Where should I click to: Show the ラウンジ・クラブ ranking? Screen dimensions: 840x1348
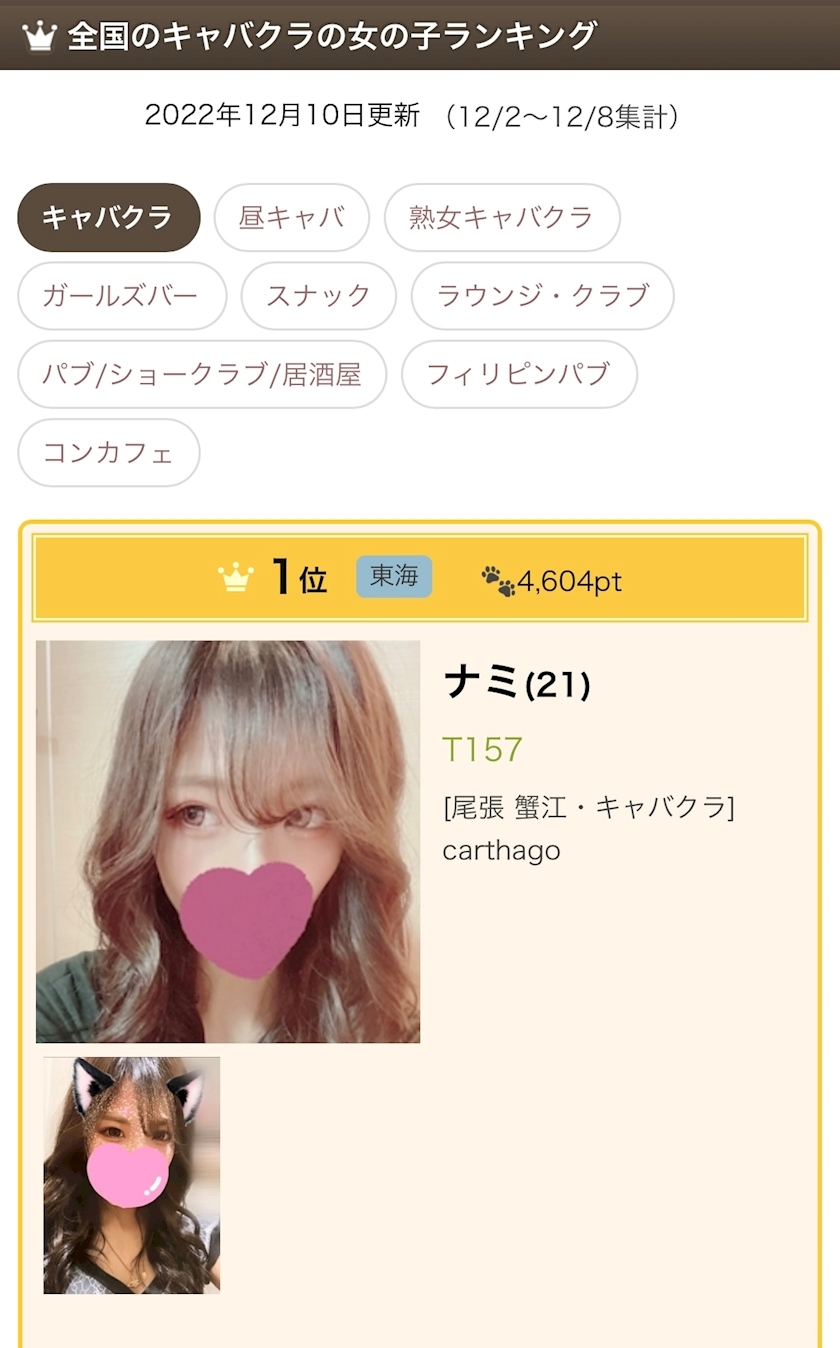click(x=542, y=295)
